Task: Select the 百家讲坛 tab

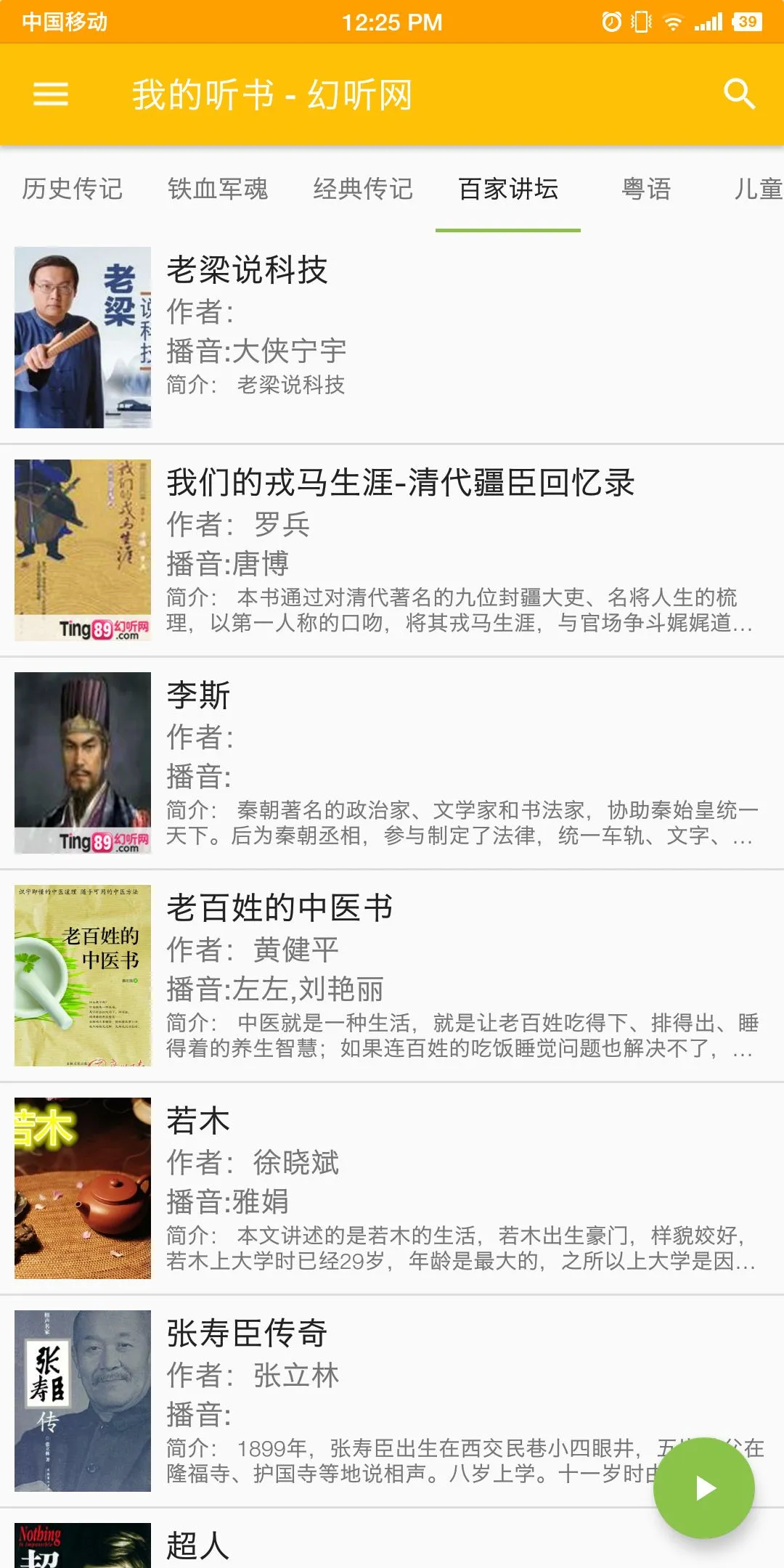Action: pyautogui.click(x=508, y=189)
